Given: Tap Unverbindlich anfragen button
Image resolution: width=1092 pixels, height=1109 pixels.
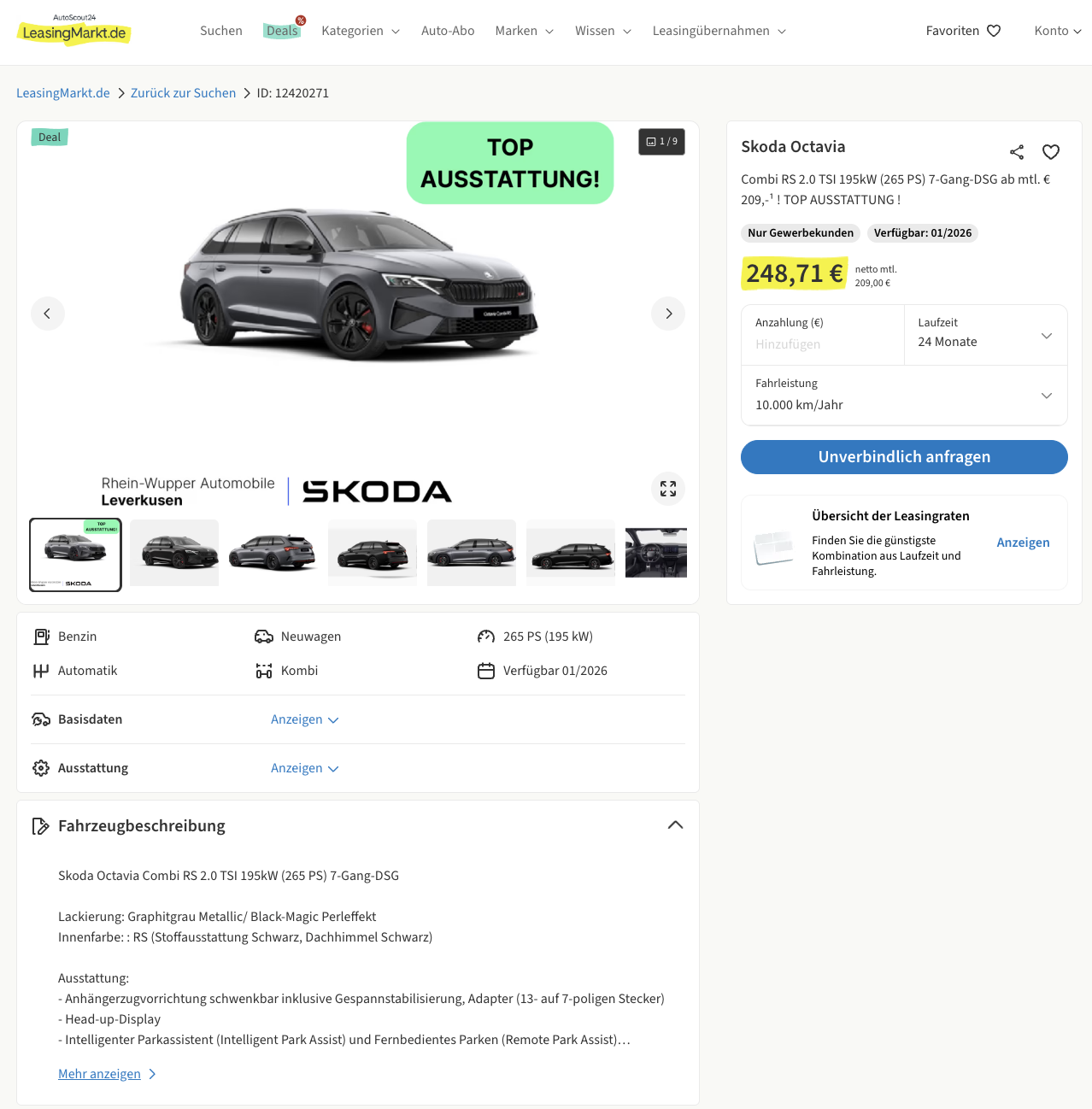Looking at the screenshot, I should [x=904, y=457].
